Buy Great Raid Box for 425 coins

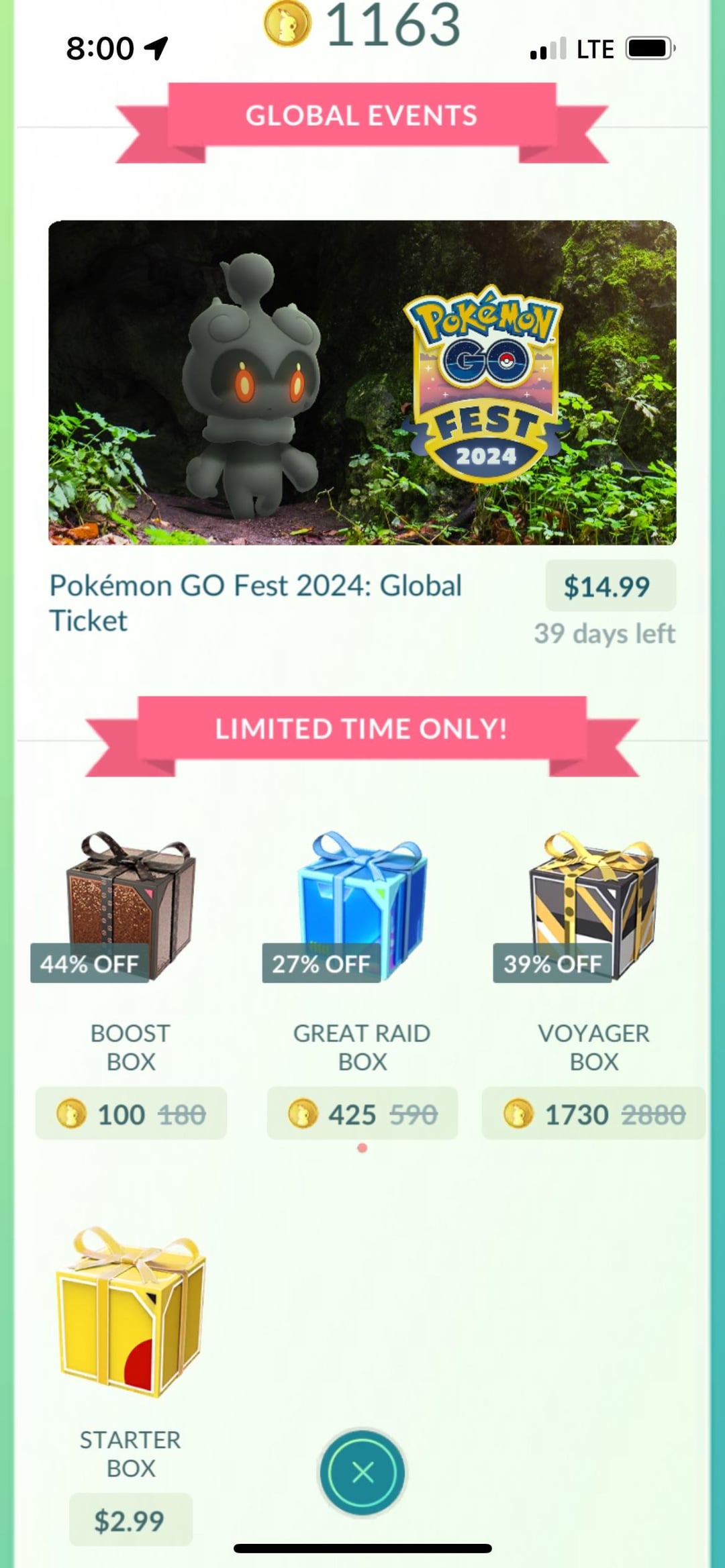coord(362,1114)
